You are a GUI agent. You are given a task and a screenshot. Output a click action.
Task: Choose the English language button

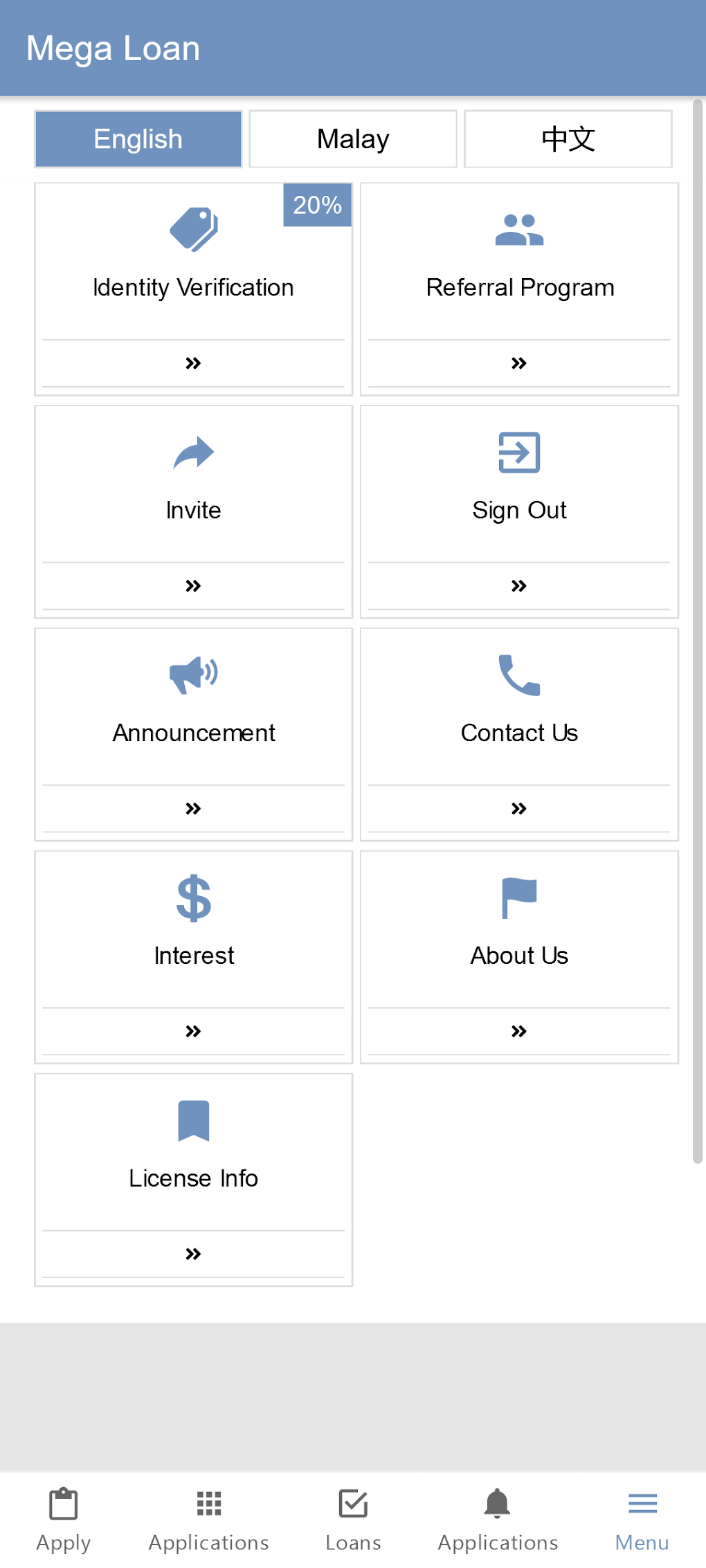click(x=138, y=139)
